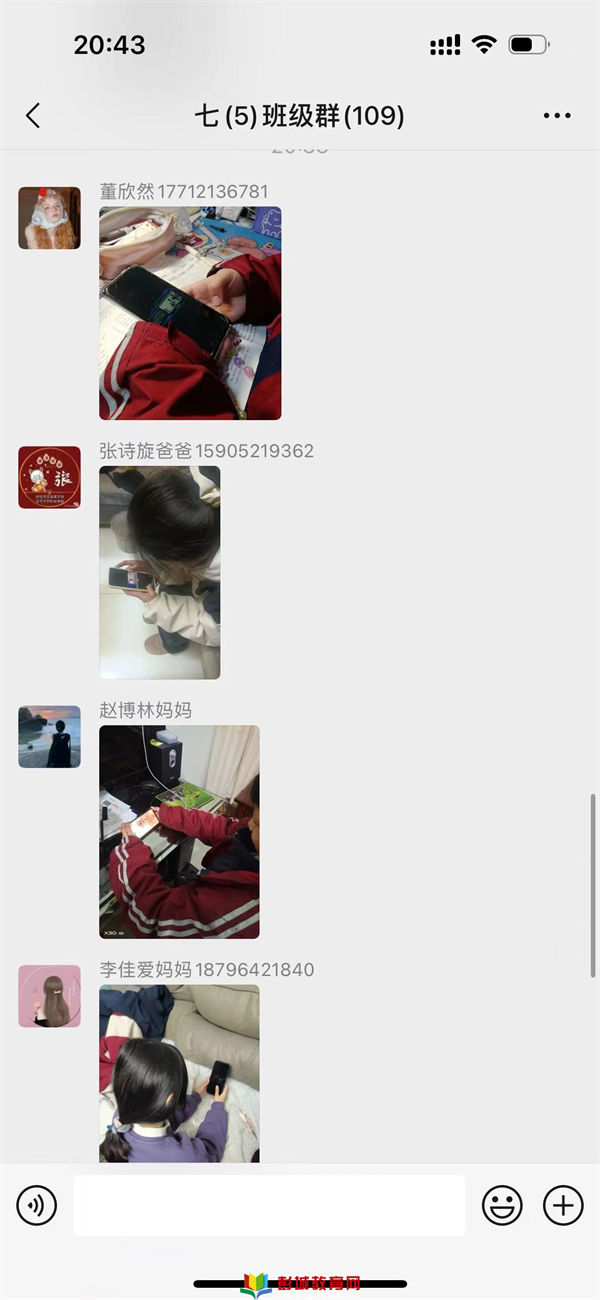600x1300 pixels.
Task: Enlarge the photo from 李佳爱妈妈
Action: coord(179,1073)
